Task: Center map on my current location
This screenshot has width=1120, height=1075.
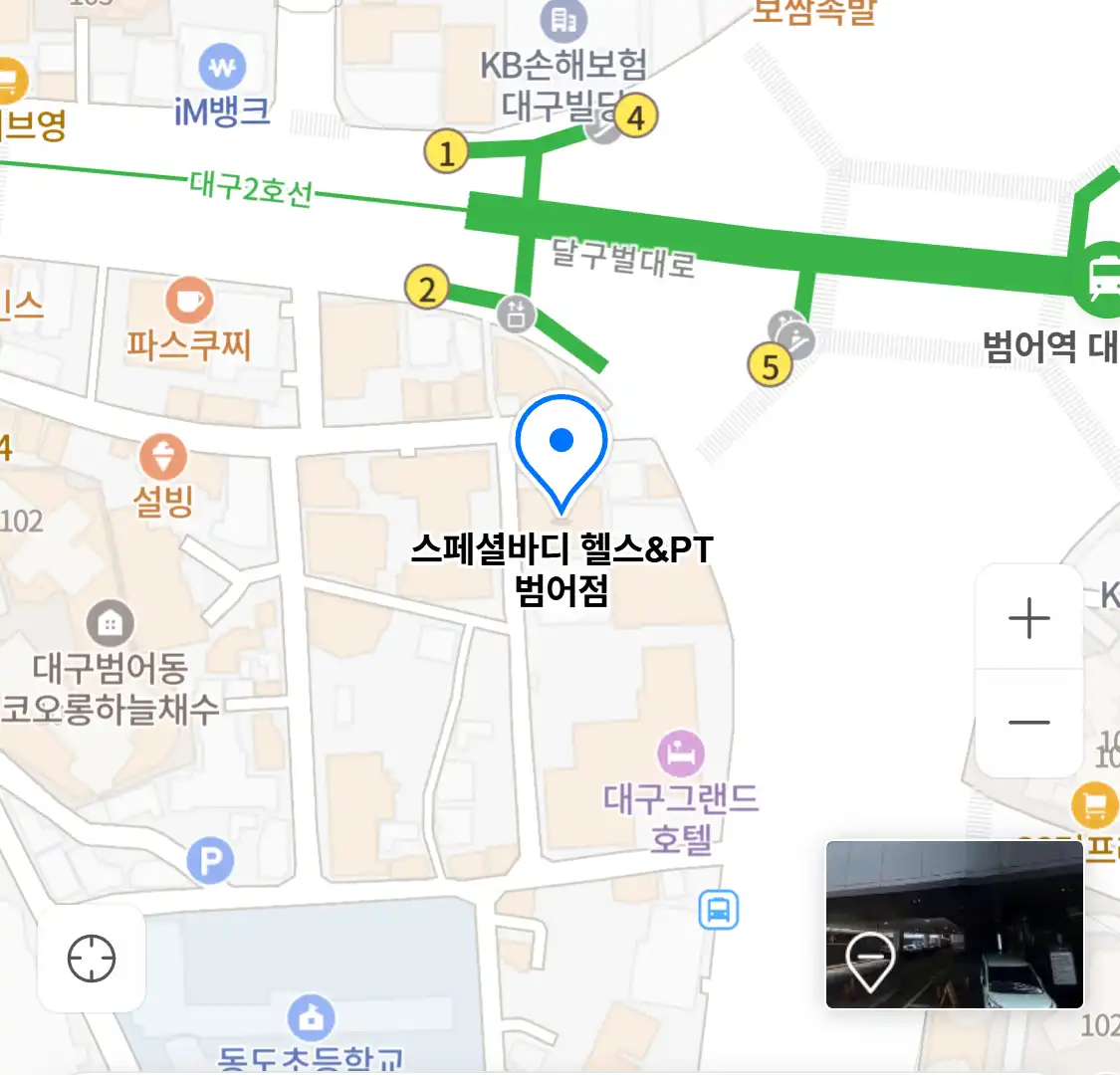Action: pyautogui.click(x=92, y=959)
